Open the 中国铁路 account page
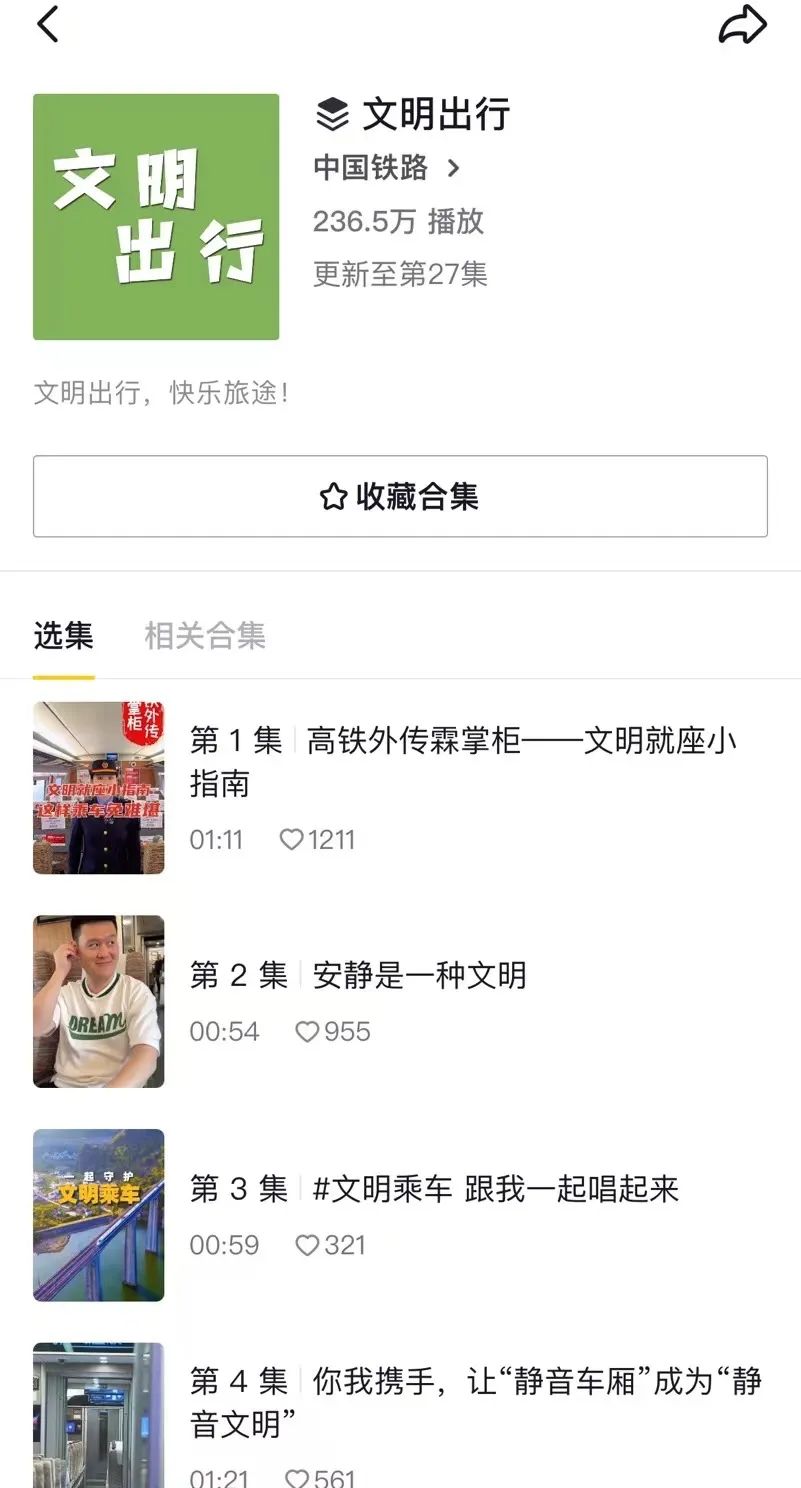The width and height of the screenshot is (801, 1488). [x=386, y=168]
